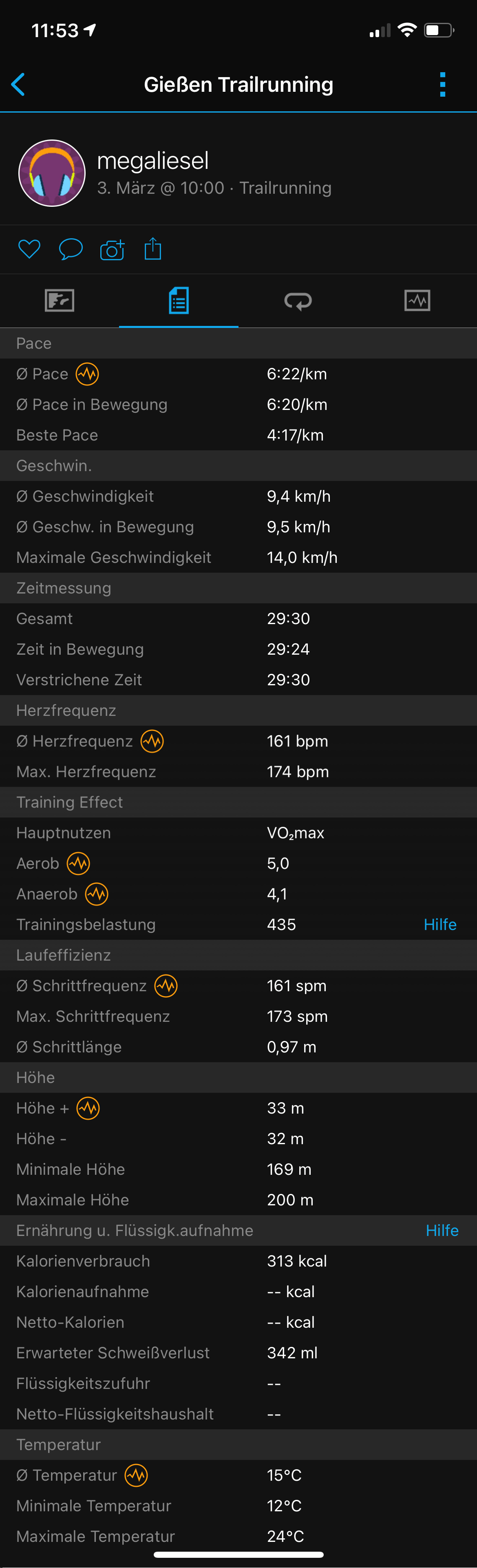Screen dimensions: 477x1568
Task: Switch to the charts tab
Action: pyautogui.click(x=417, y=300)
